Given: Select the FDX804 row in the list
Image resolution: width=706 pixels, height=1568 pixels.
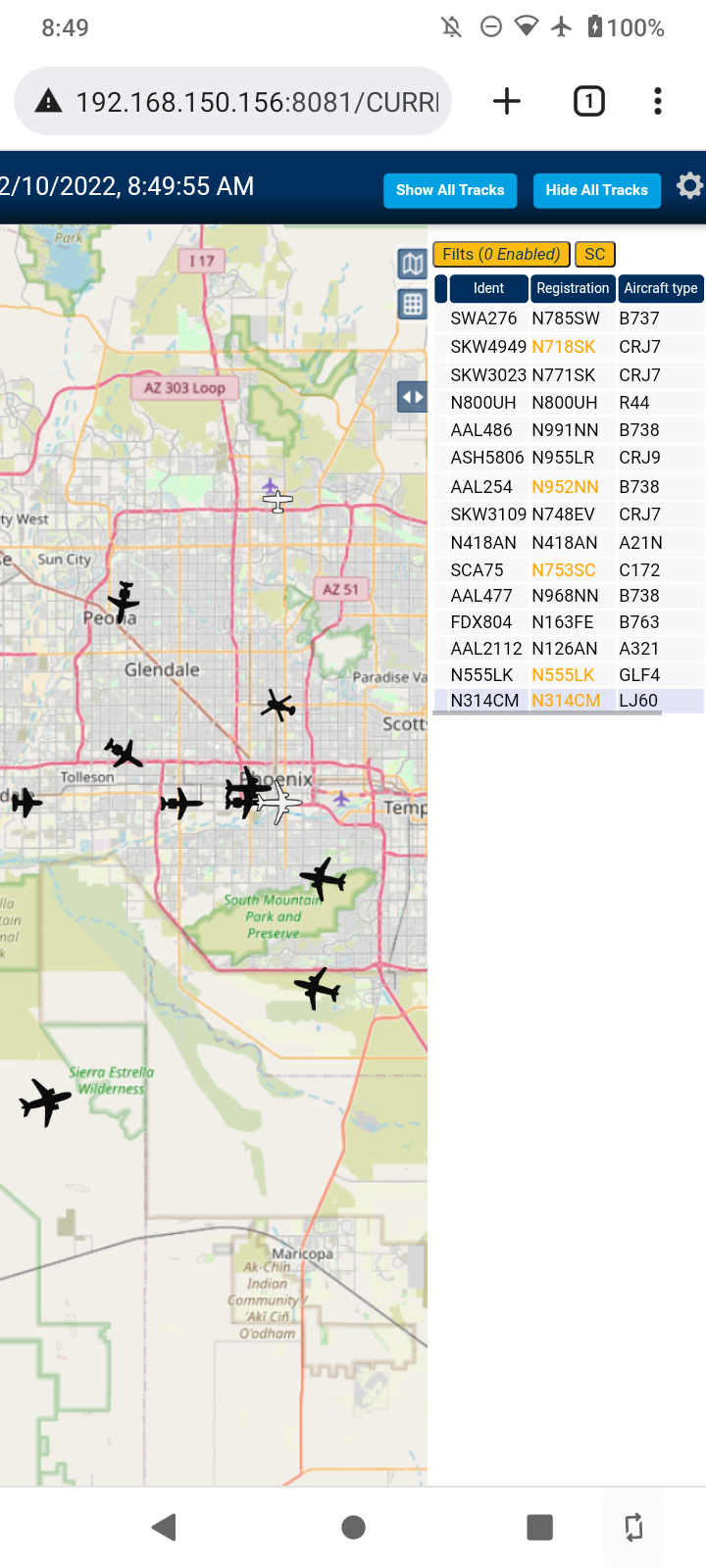Looking at the screenshot, I should point(569,622).
